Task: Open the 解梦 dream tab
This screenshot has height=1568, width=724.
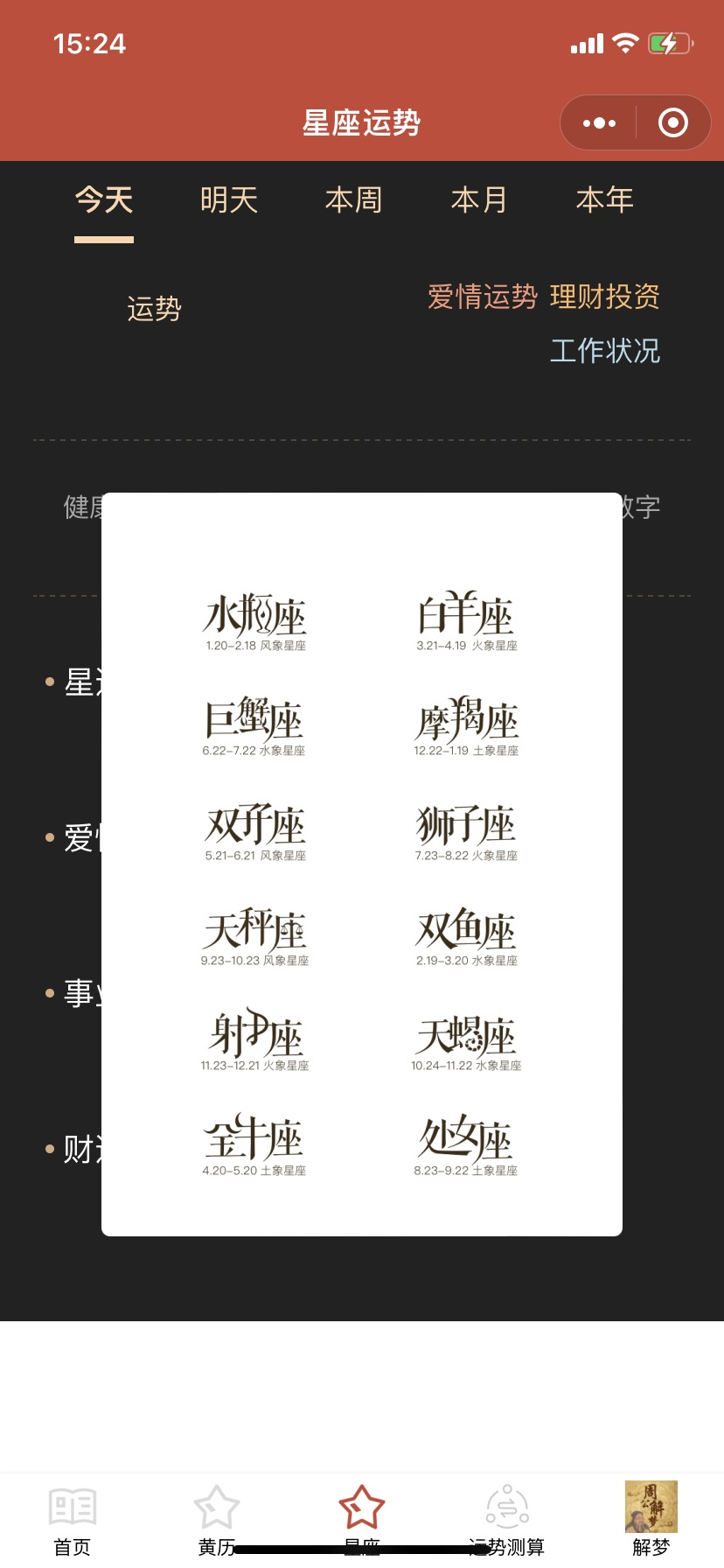Action: pos(651,1521)
